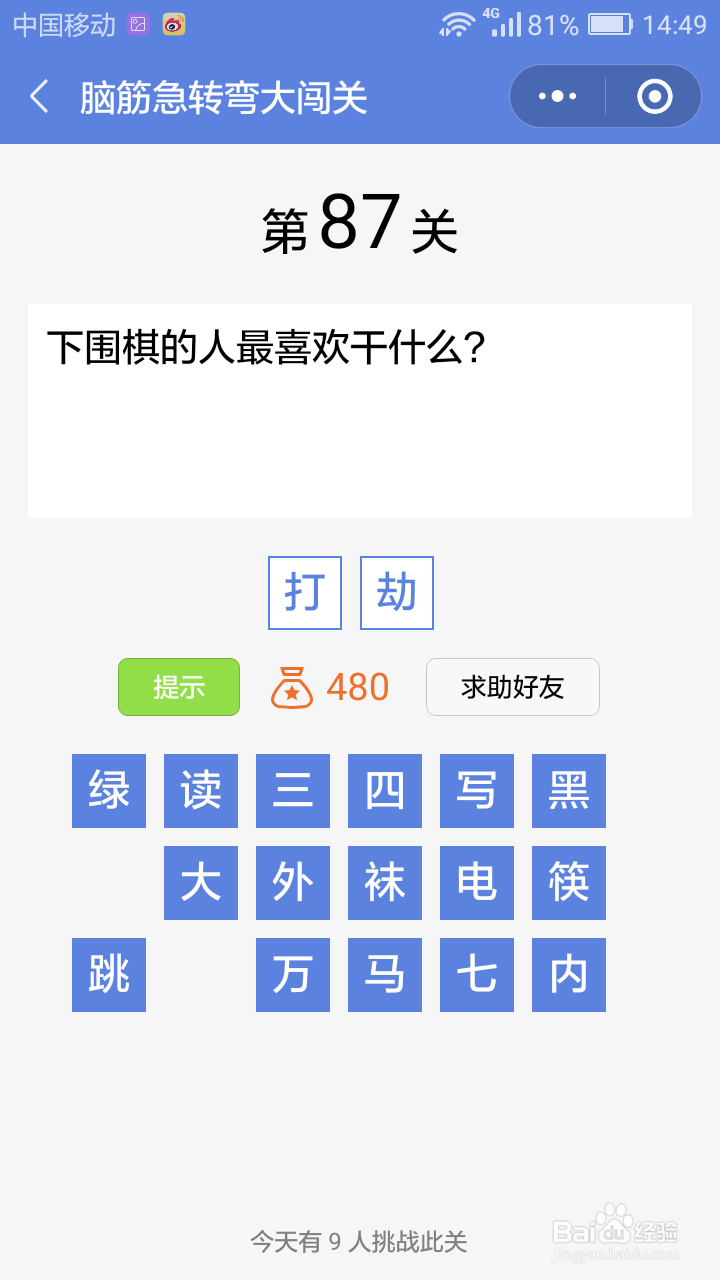The height and width of the screenshot is (1280, 720).
Task: Select the filled answer tile 打
Action: click(304, 592)
